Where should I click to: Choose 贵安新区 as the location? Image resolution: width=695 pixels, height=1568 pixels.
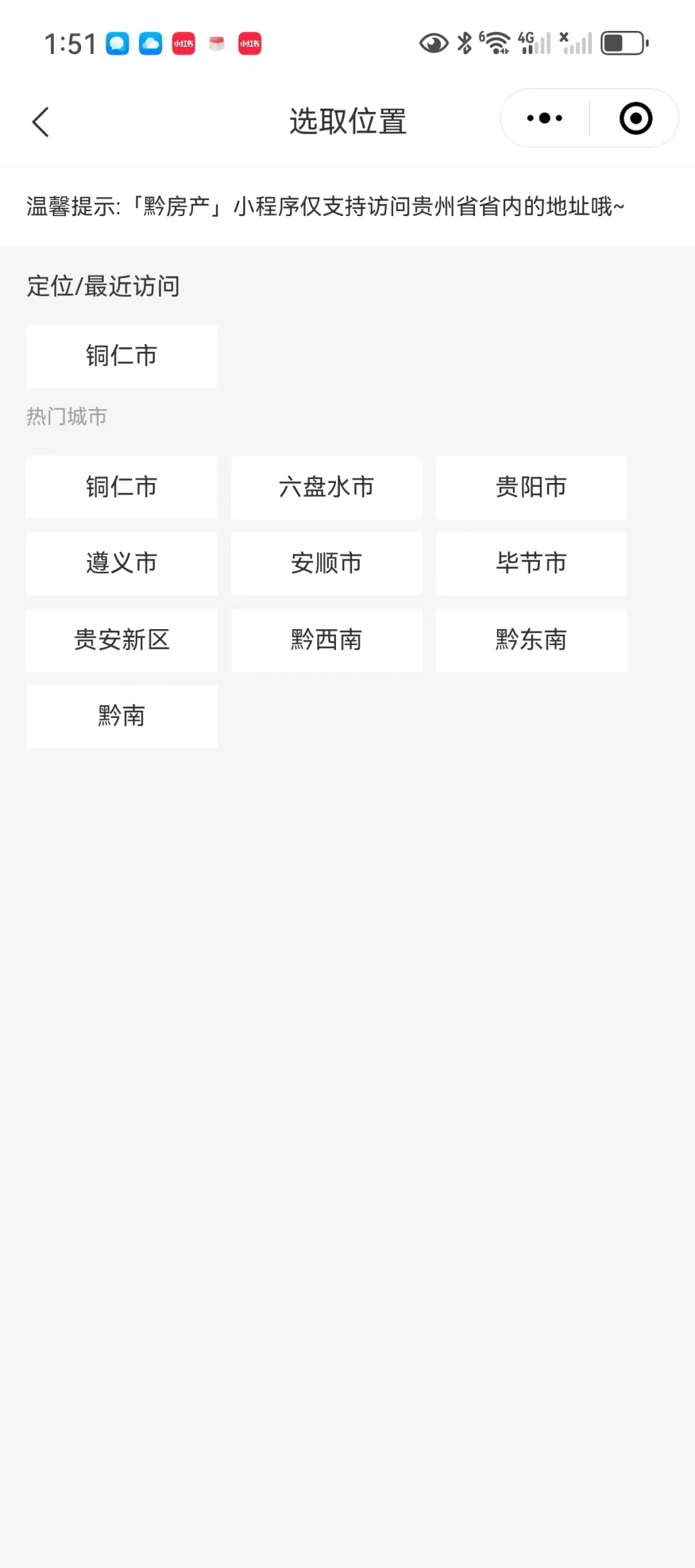point(122,640)
